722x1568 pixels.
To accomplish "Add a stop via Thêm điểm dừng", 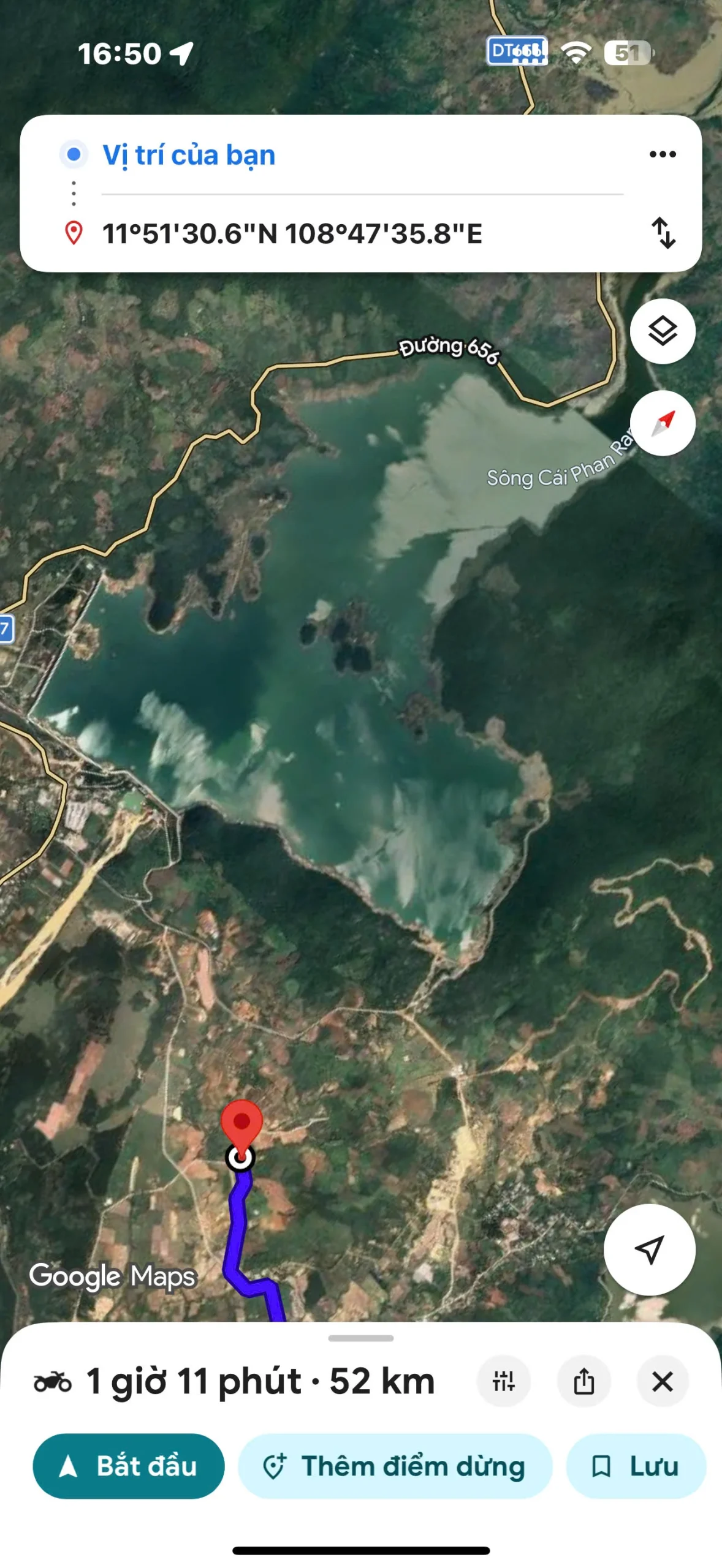I will coord(395,1466).
